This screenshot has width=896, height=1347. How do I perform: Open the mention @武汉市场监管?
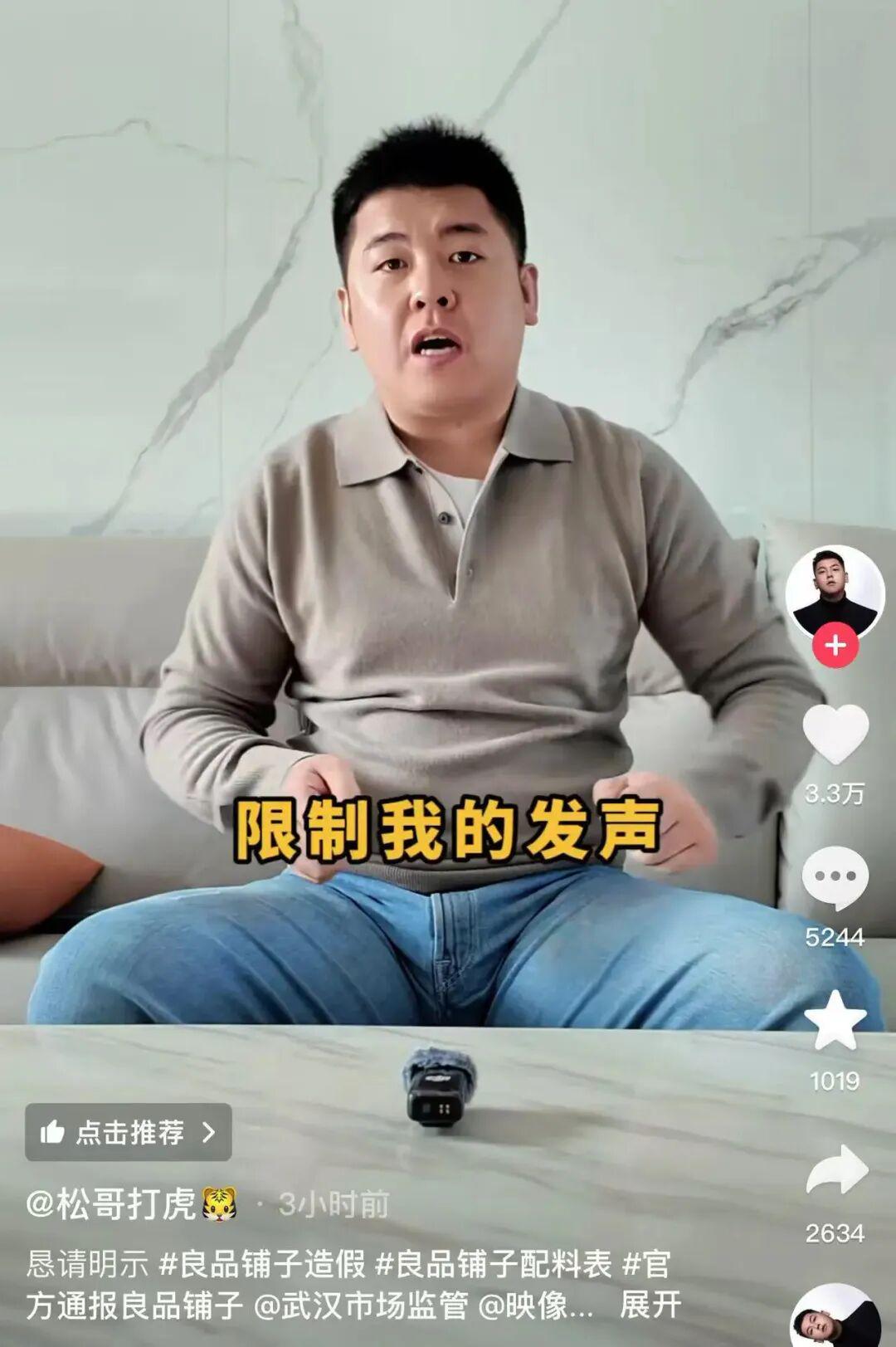click(361, 1306)
